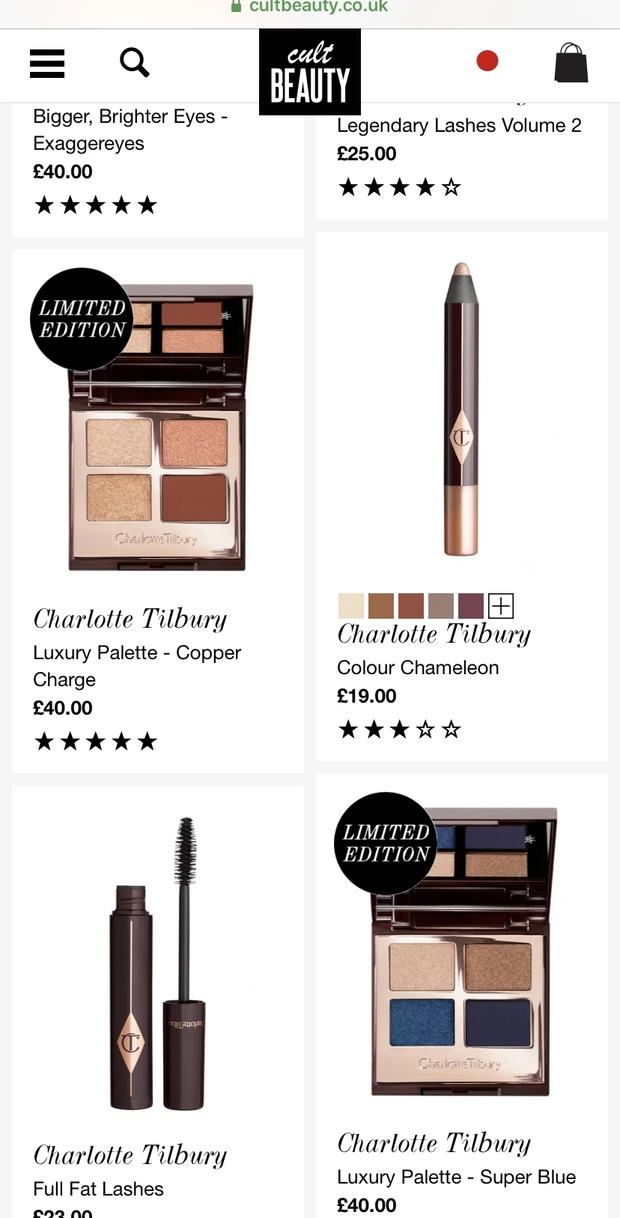Choose the plum Colour Chameleon shade
620x1218 pixels.
(x=470, y=605)
